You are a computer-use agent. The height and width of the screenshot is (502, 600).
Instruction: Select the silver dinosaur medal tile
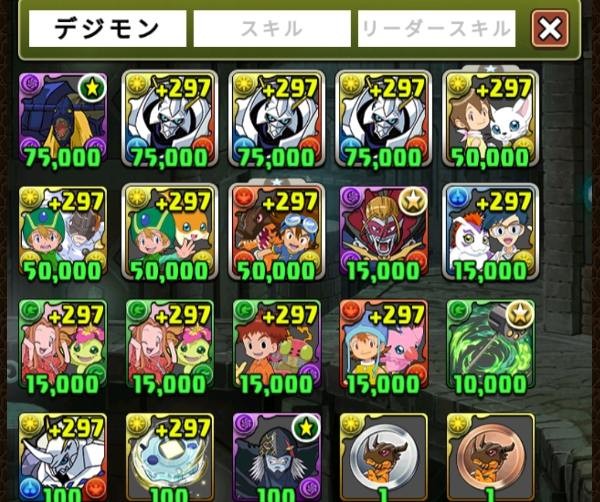point(381,456)
